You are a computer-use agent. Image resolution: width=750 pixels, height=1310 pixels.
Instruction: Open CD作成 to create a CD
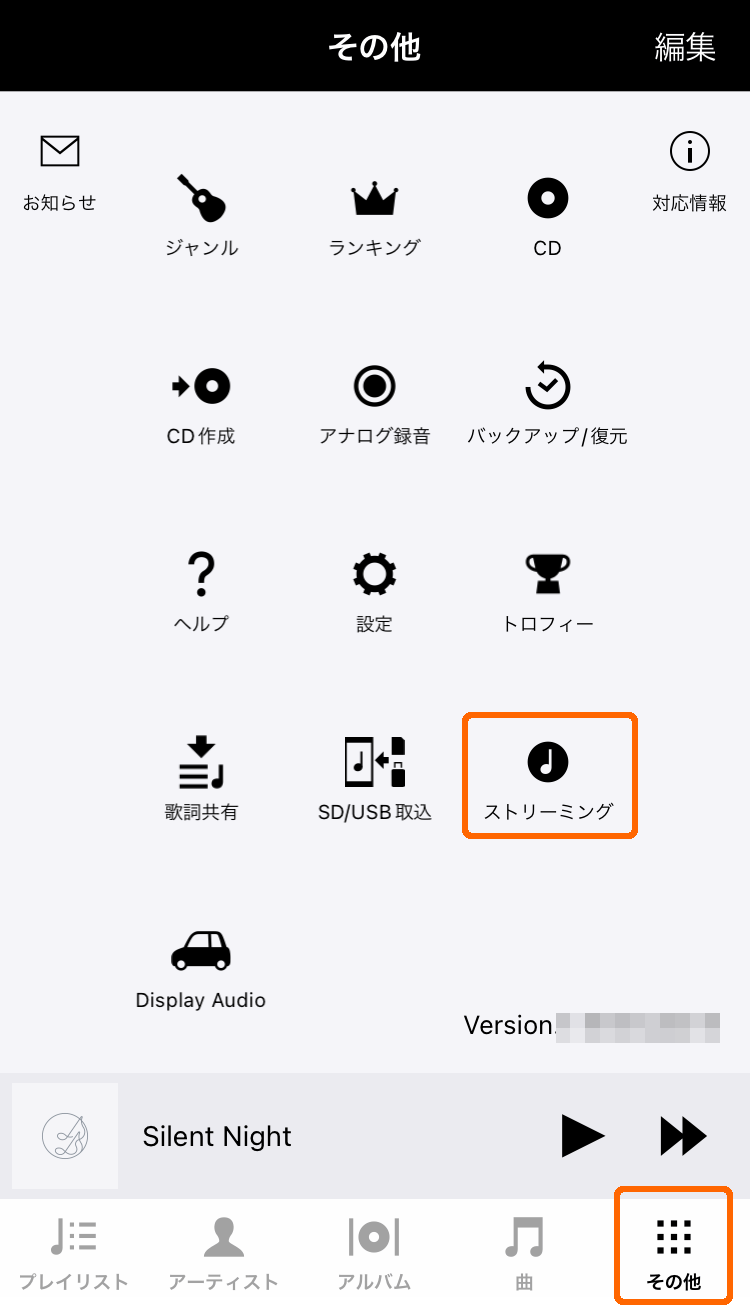click(x=201, y=405)
